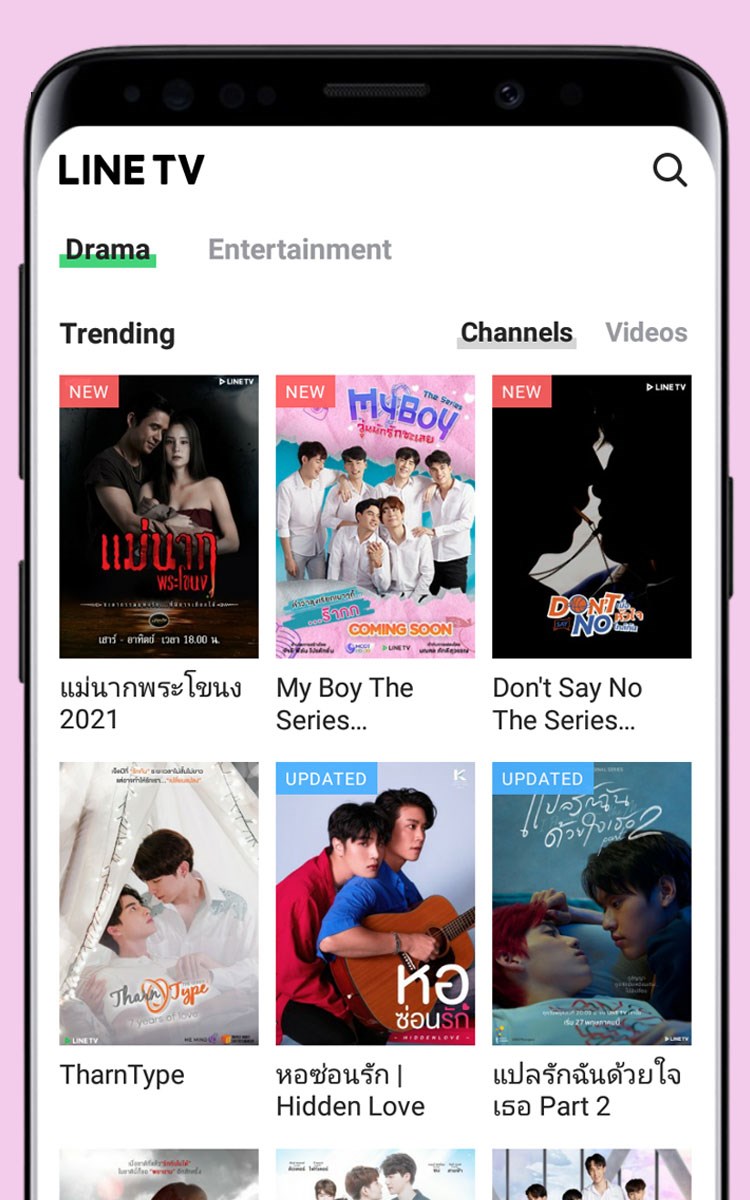Screen dimensions: 750x1200
Task: Keep the Channels filter selected
Action: 516,333
